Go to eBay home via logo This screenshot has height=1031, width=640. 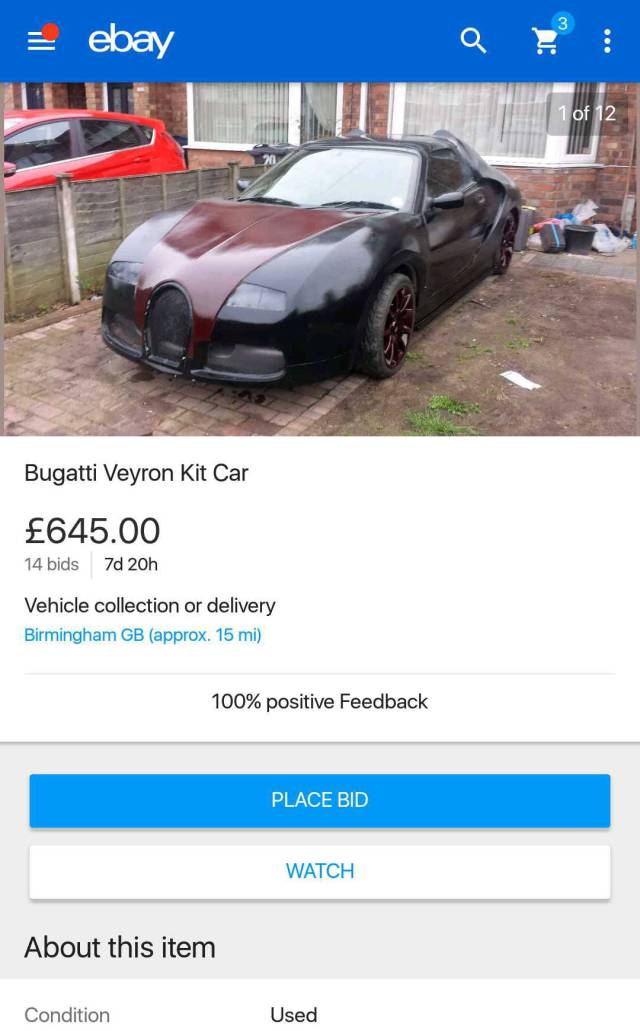[131, 41]
